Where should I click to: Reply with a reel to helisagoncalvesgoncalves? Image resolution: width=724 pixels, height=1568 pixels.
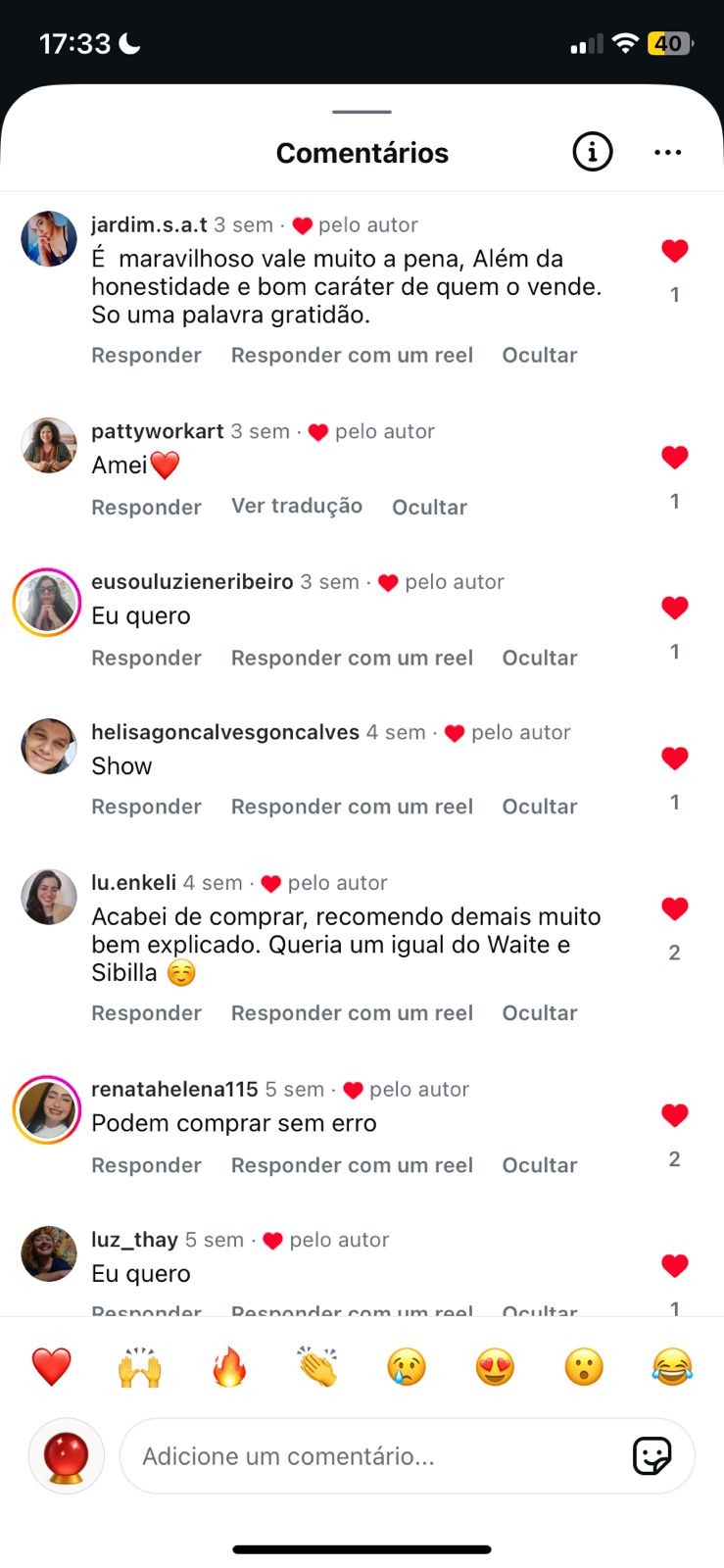point(352,807)
